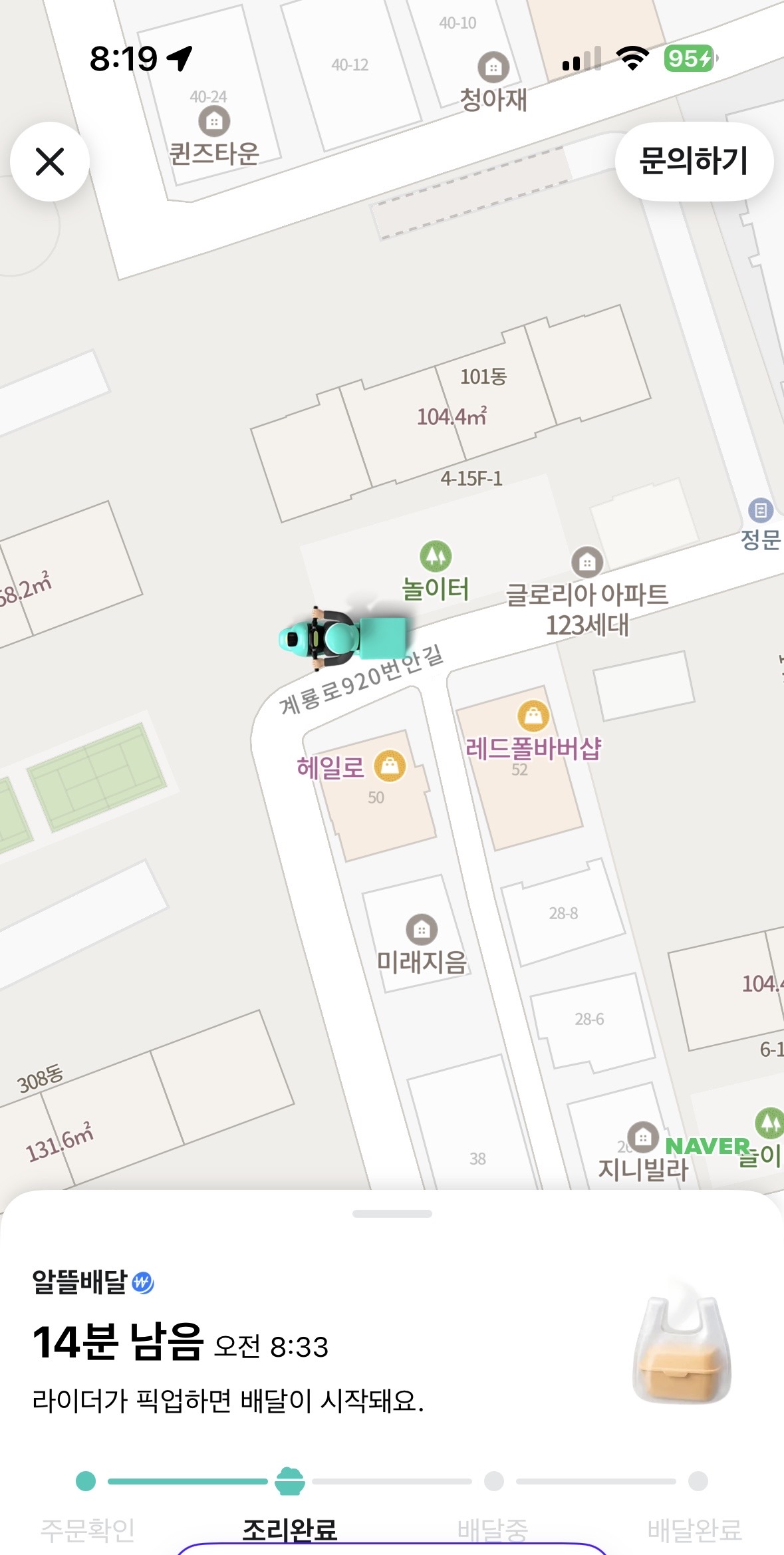The image size is (784, 1555).
Task: Tap the bottom sheet drag handle
Action: click(x=392, y=1214)
